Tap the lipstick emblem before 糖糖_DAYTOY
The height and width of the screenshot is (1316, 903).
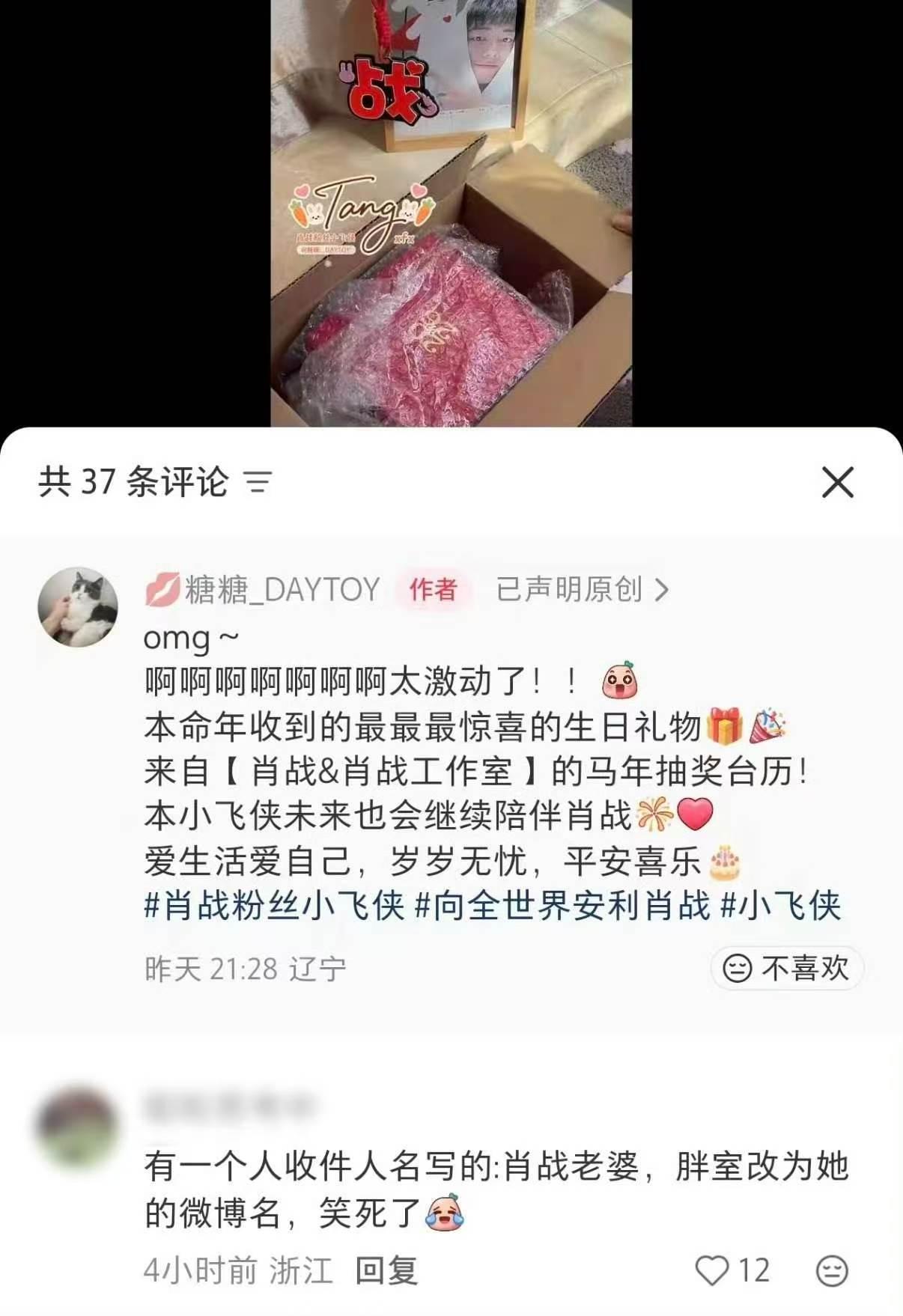[x=161, y=591]
